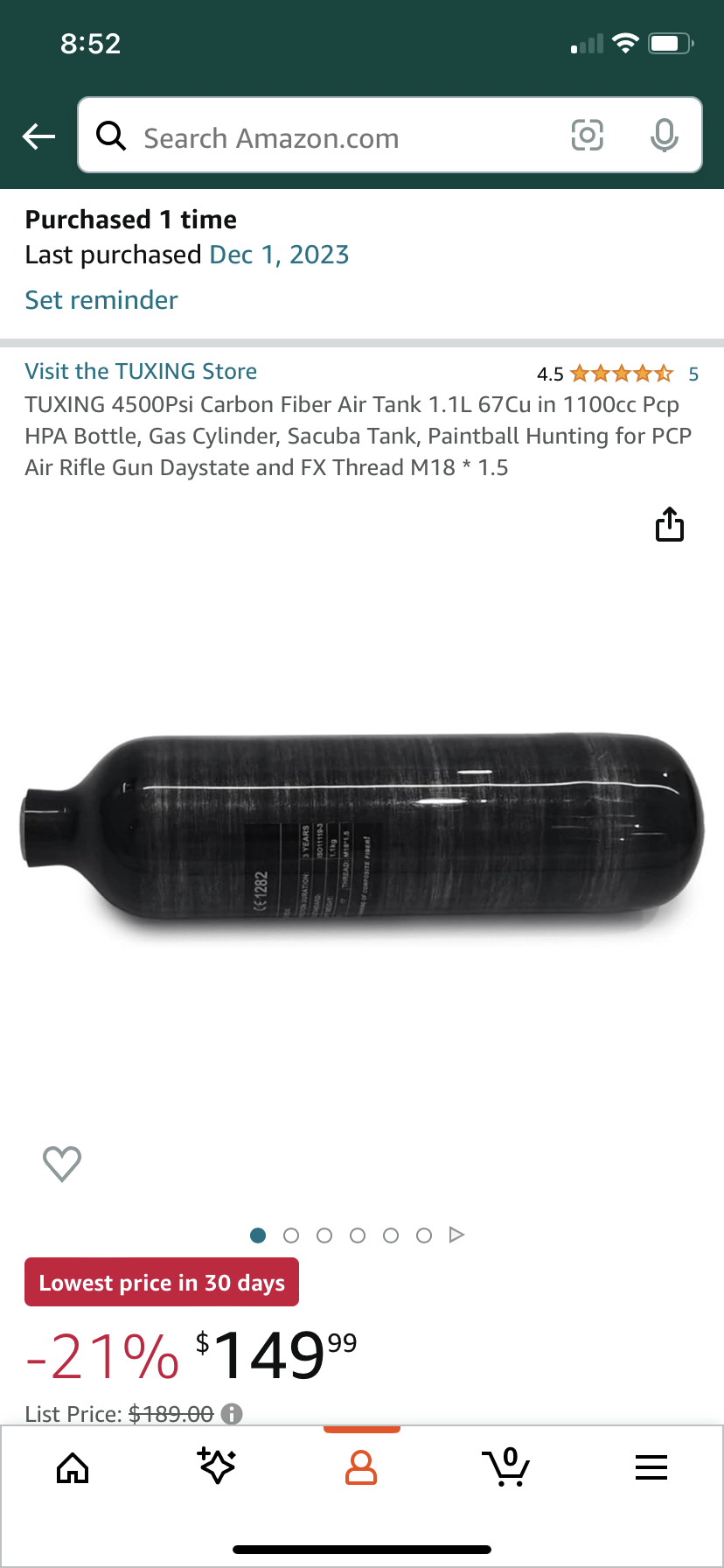724x1568 pixels.
Task: Open the Dec 1, 2023 purchase link
Action: (x=279, y=255)
